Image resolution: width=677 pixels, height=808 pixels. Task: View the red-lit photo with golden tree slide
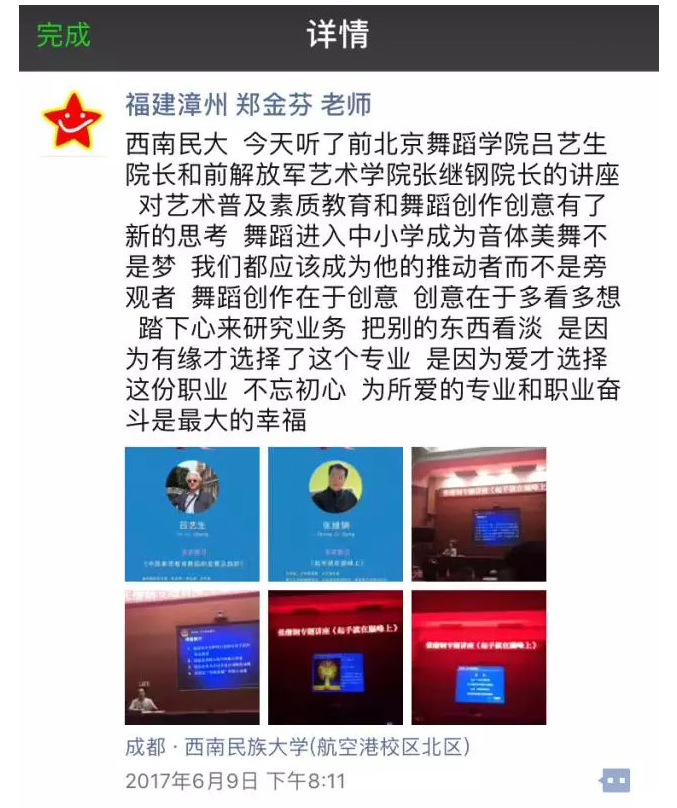tap(336, 657)
